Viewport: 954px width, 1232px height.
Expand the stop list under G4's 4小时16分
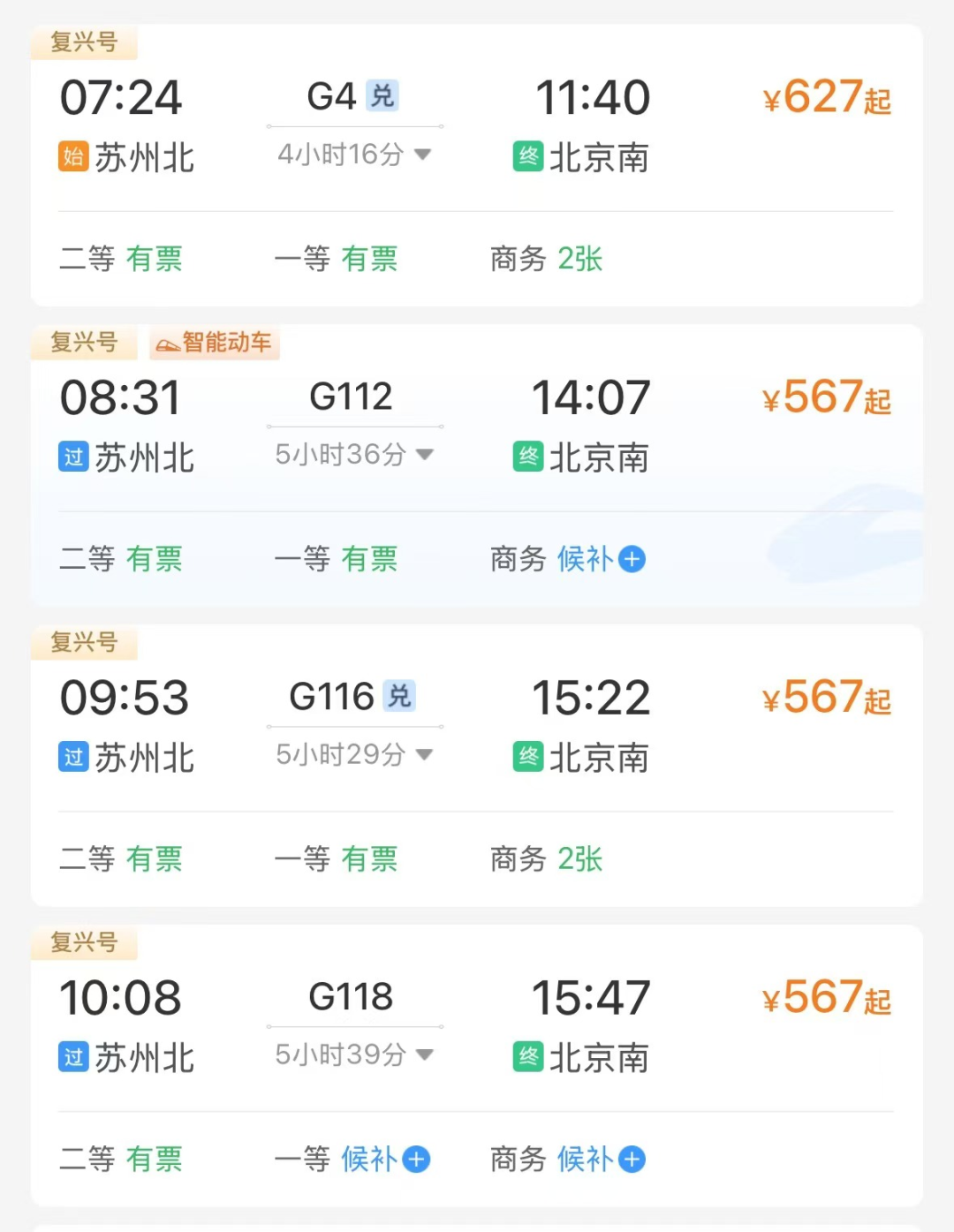pyautogui.click(x=354, y=155)
